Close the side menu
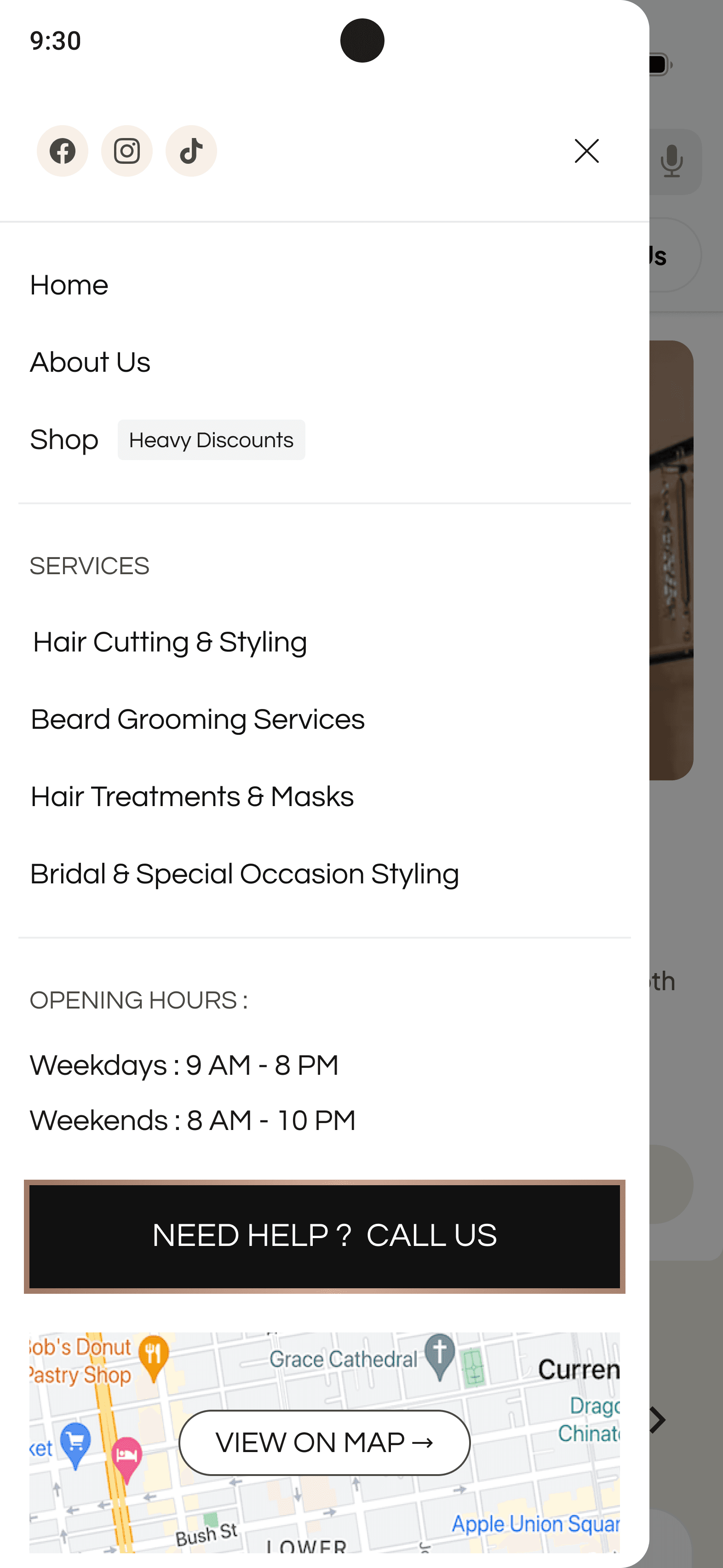The width and height of the screenshot is (723, 1568). point(586,151)
